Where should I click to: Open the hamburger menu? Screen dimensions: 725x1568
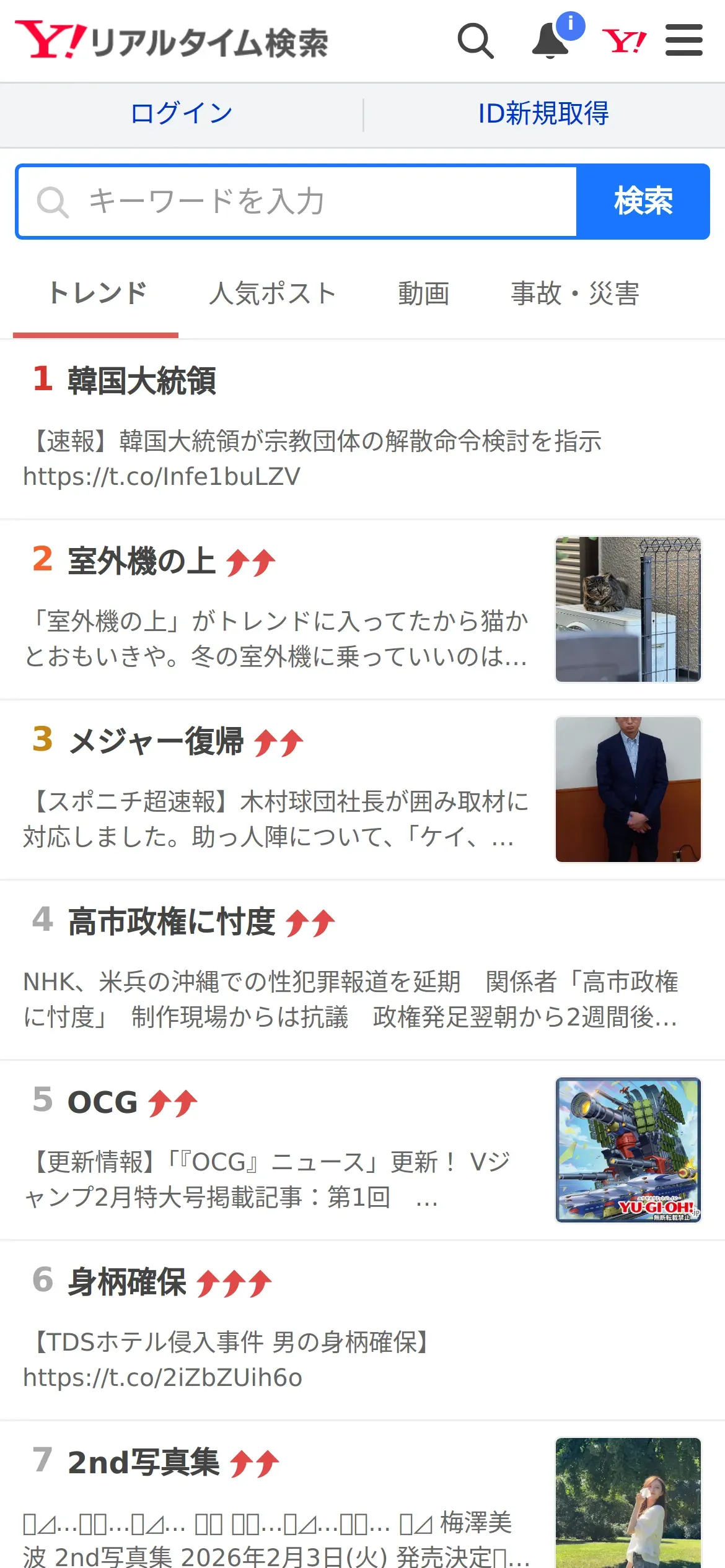pos(683,41)
